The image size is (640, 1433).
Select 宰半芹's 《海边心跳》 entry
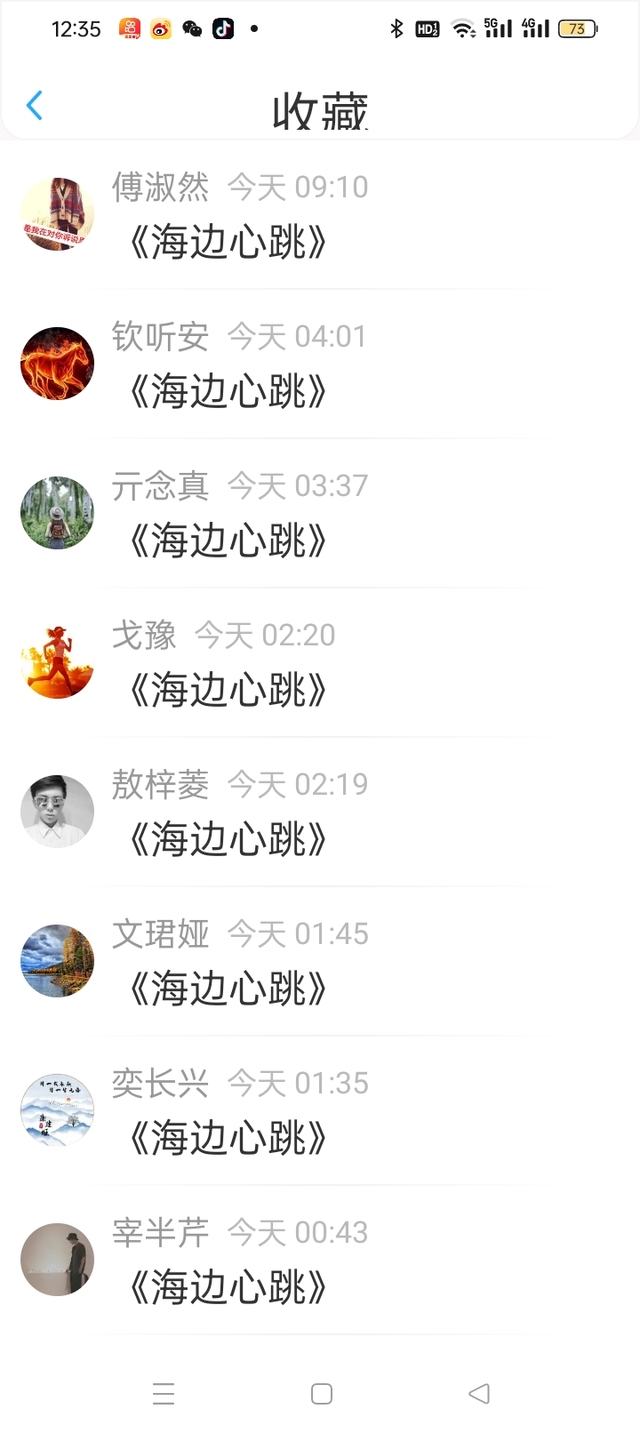pos(228,1288)
